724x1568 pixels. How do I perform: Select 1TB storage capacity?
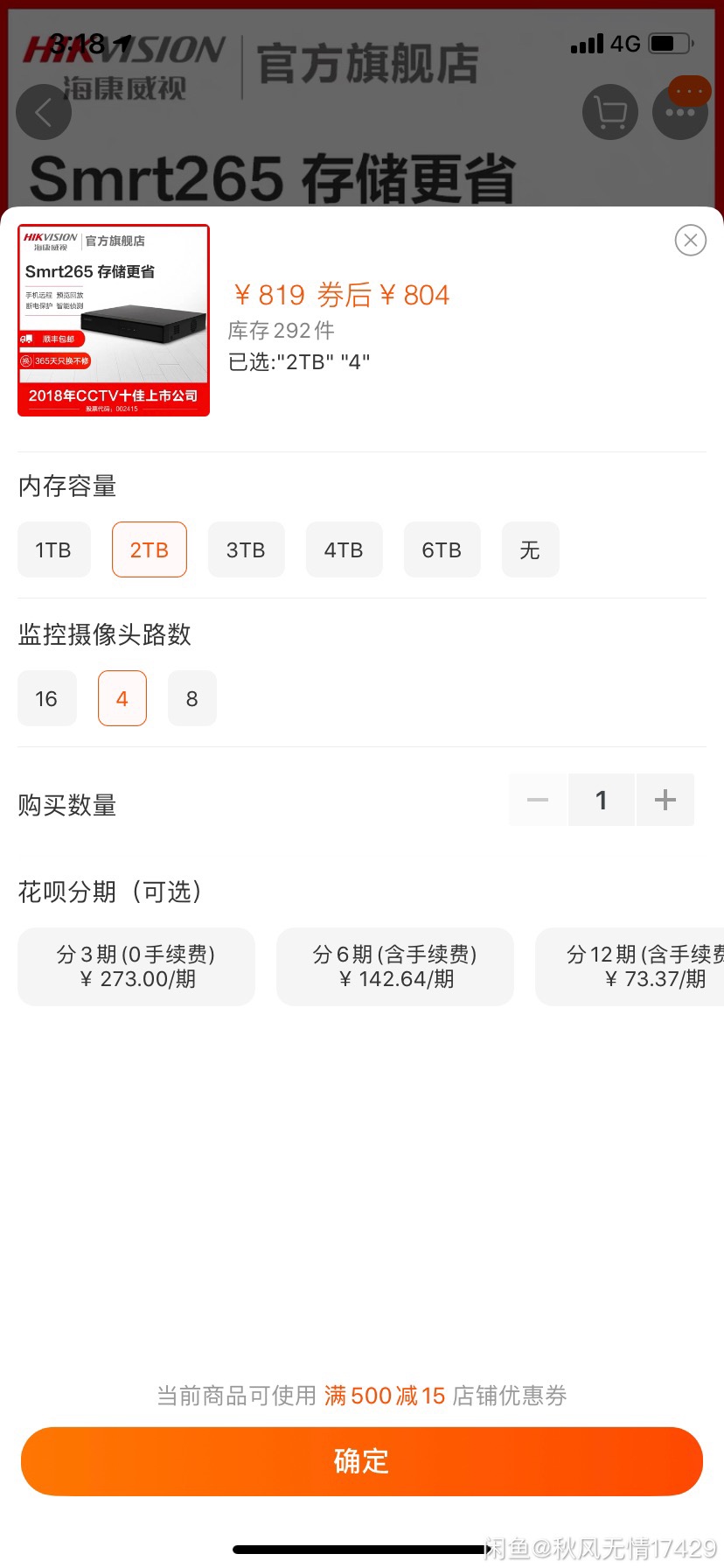tap(54, 549)
